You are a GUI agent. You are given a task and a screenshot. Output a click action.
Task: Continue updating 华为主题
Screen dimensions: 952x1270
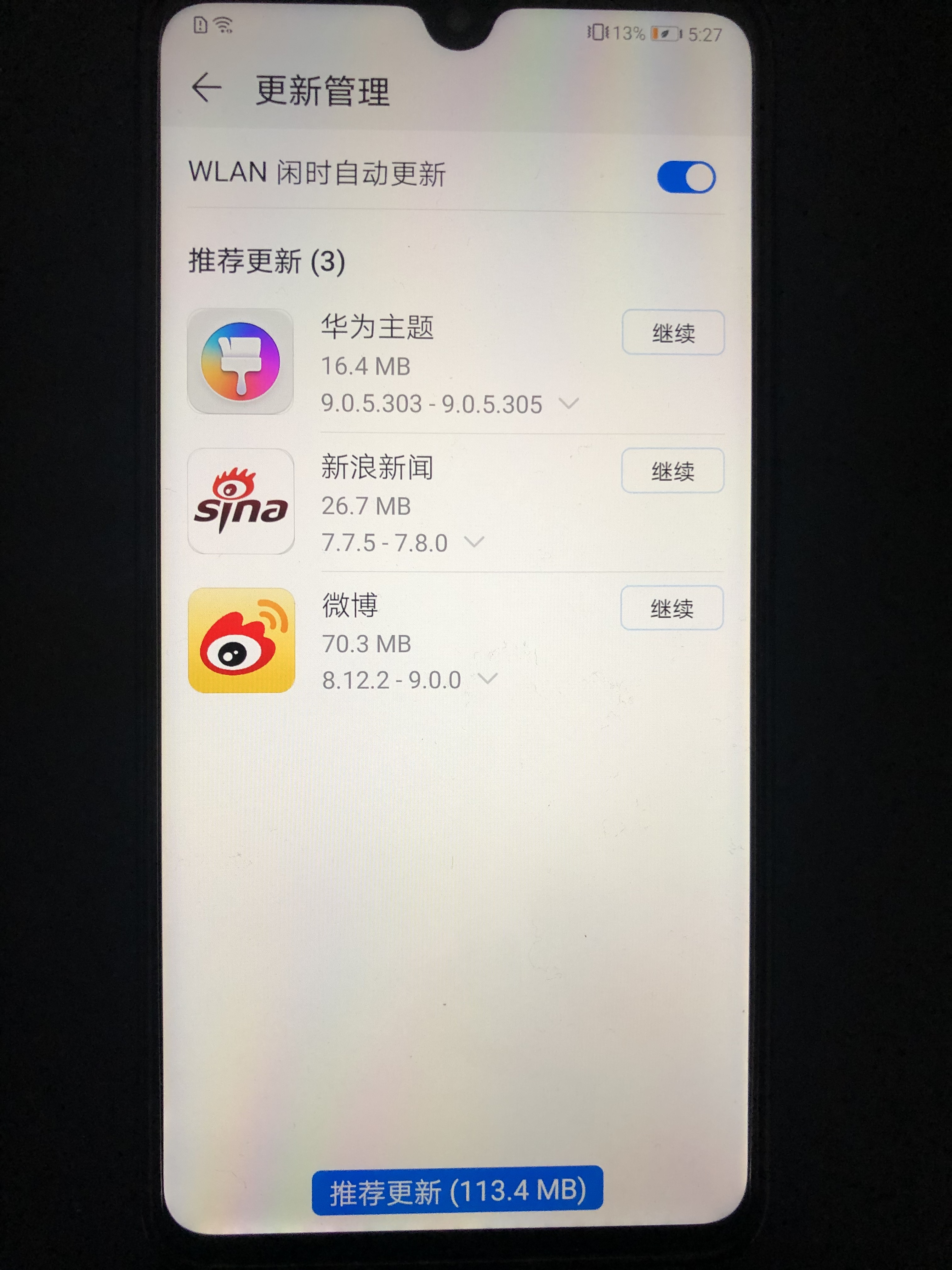coord(672,333)
